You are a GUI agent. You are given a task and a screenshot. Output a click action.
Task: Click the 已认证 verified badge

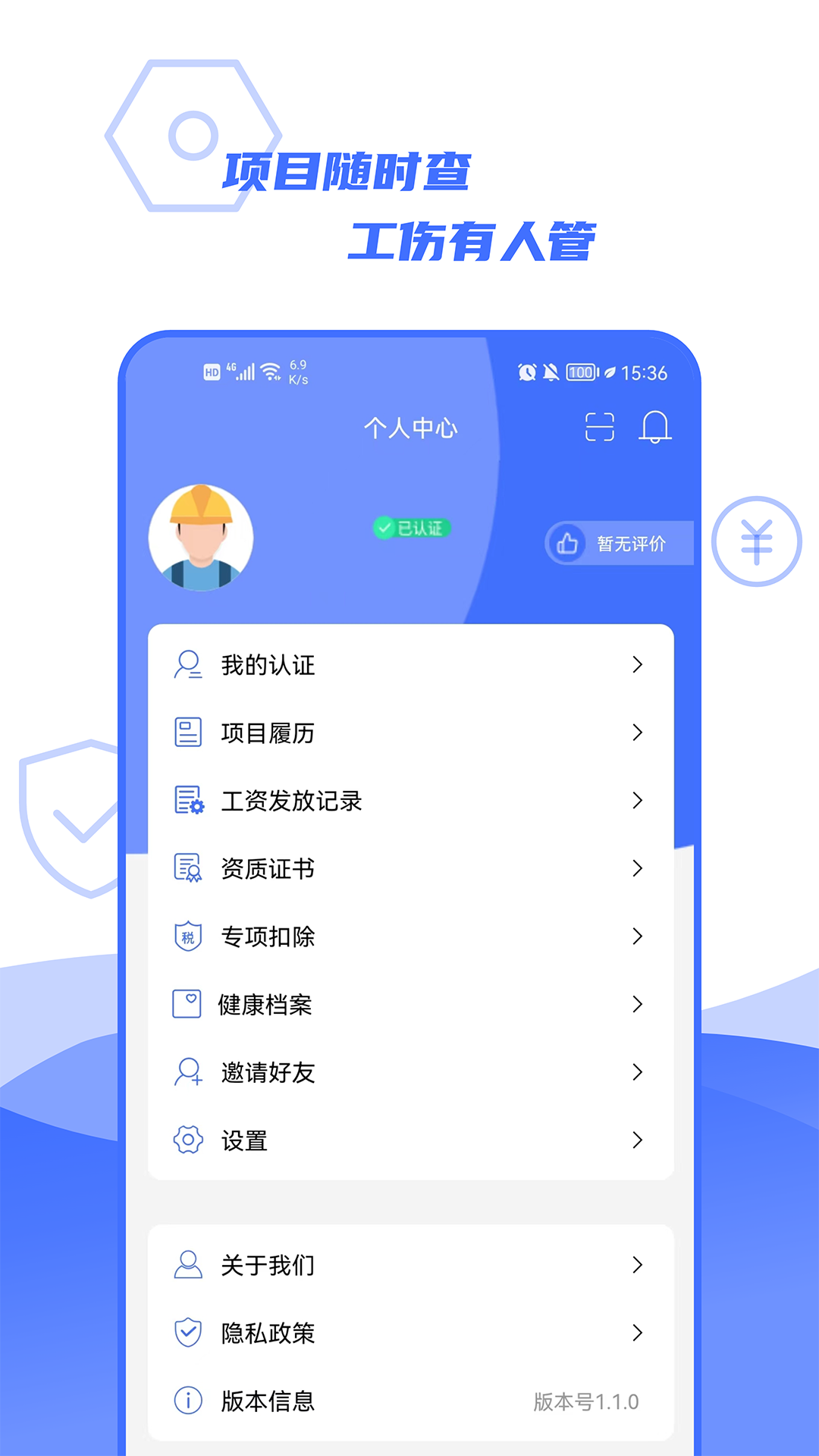(412, 529)
